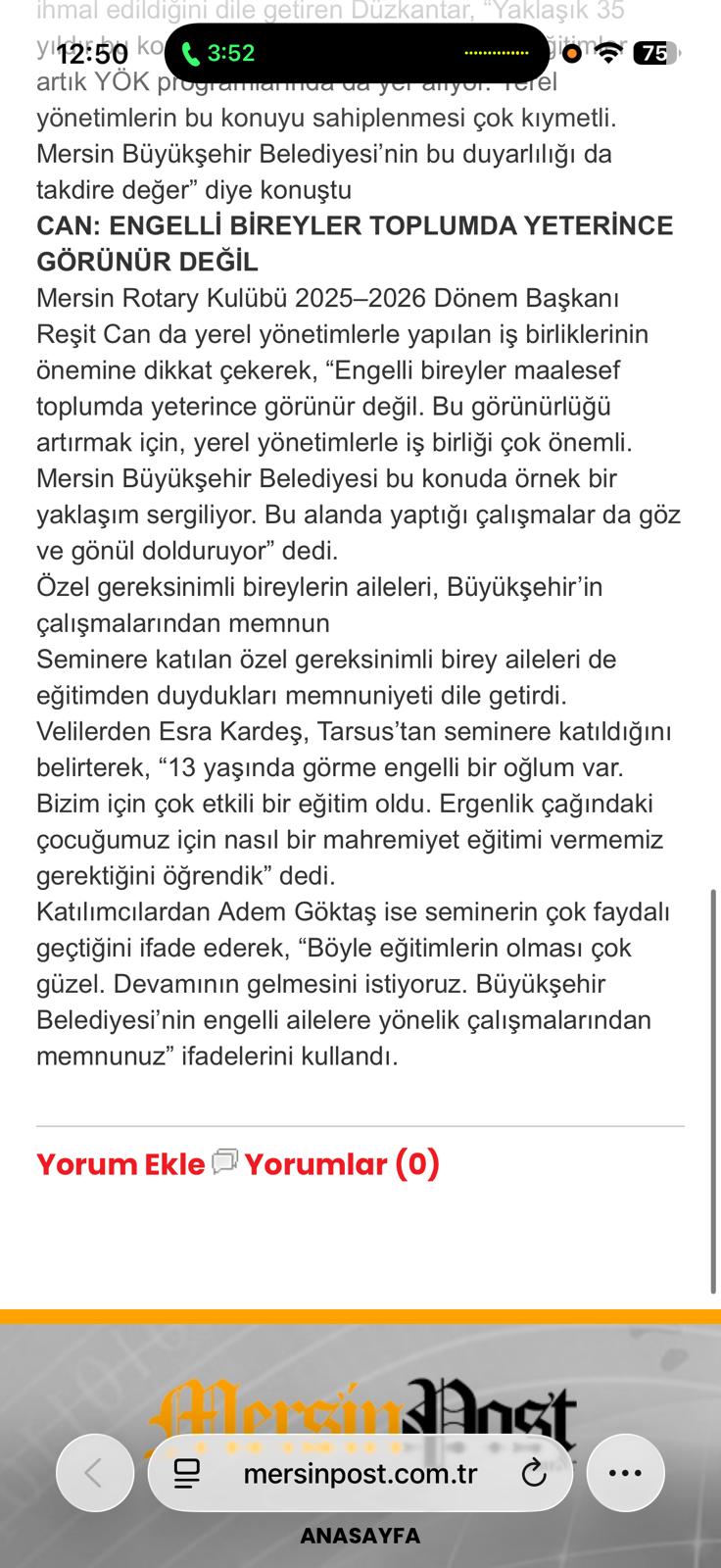Go back with the browser back arrow
Viewport: 721px width, 1568px height.
pos(95,1473)
